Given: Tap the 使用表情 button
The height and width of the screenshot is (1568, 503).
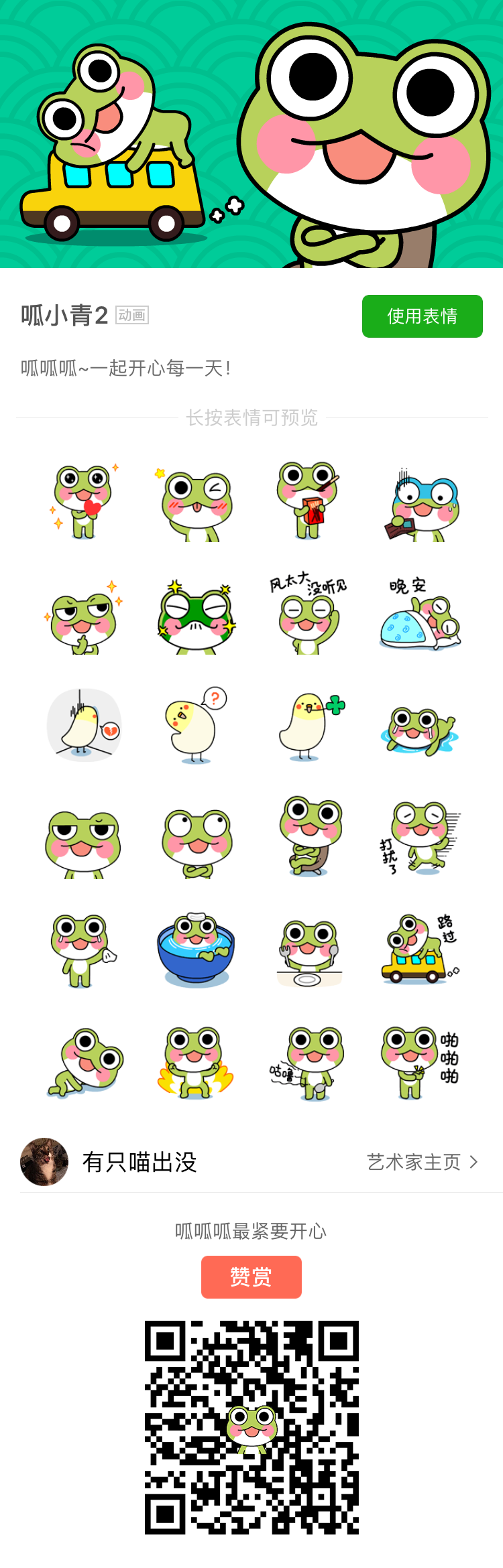Looking at the screenshot, I should tap(422, 316).
